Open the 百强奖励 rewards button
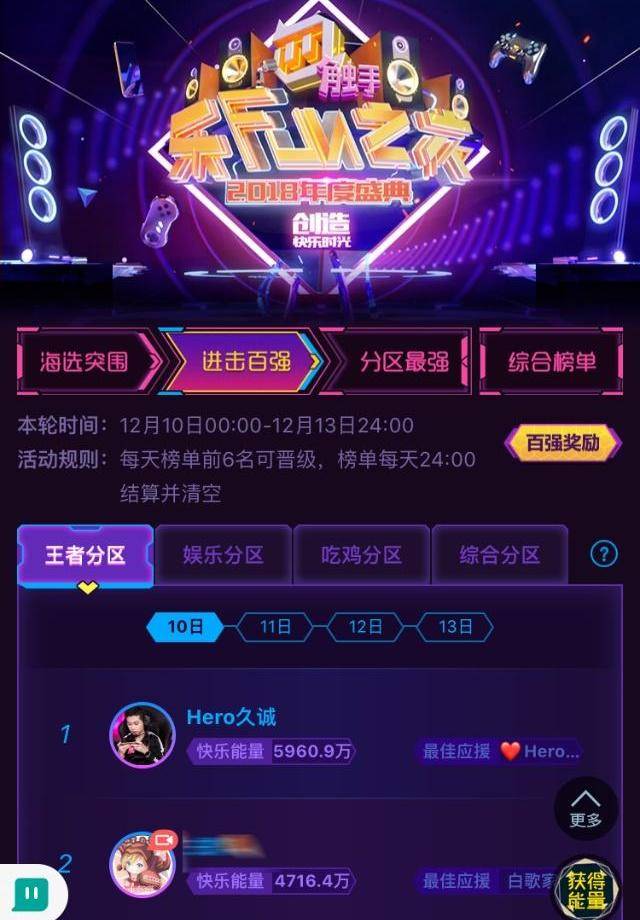The height and width of the screenshot is (920, 640). pos(563,442)
